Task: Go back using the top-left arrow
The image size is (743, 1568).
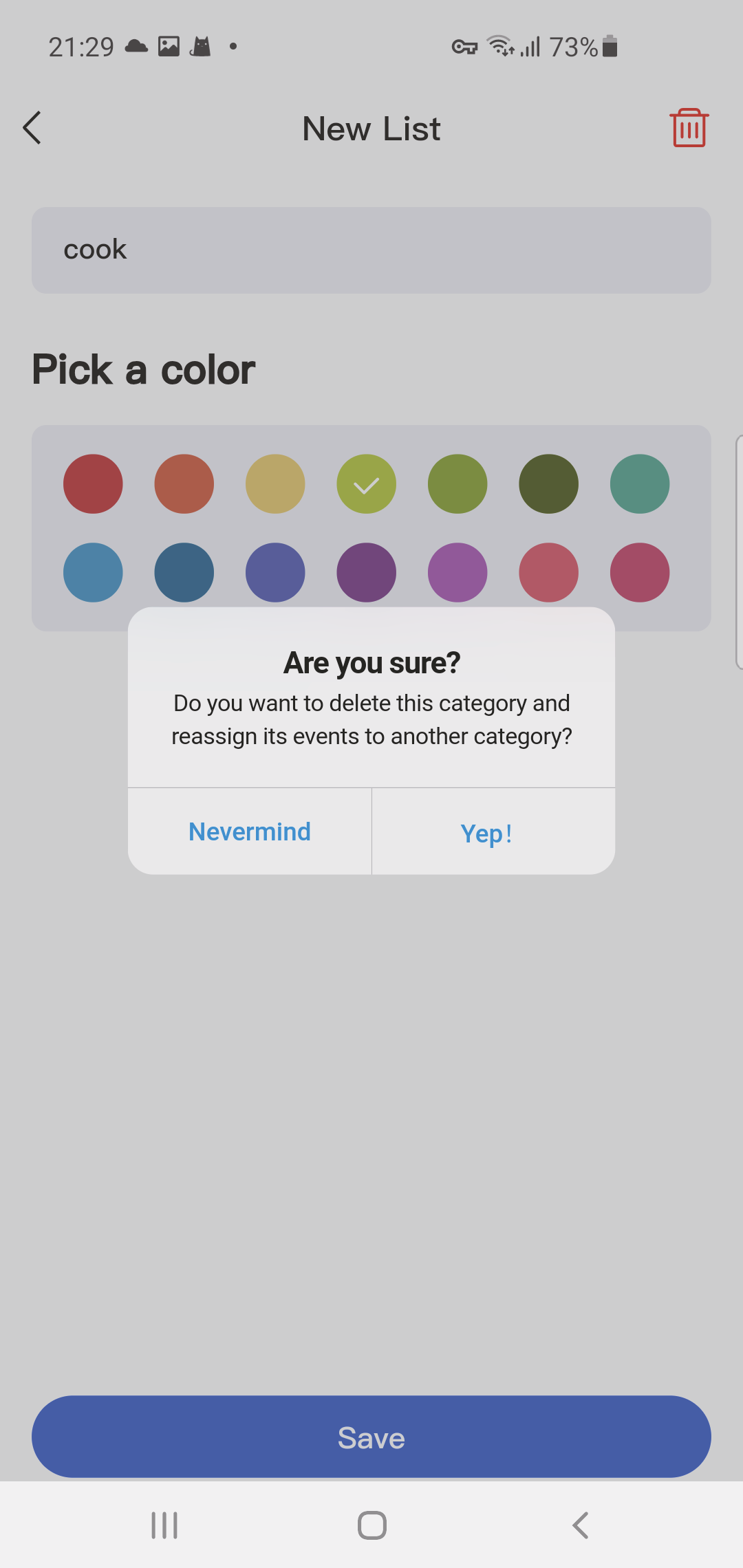Action: [32, 128]
